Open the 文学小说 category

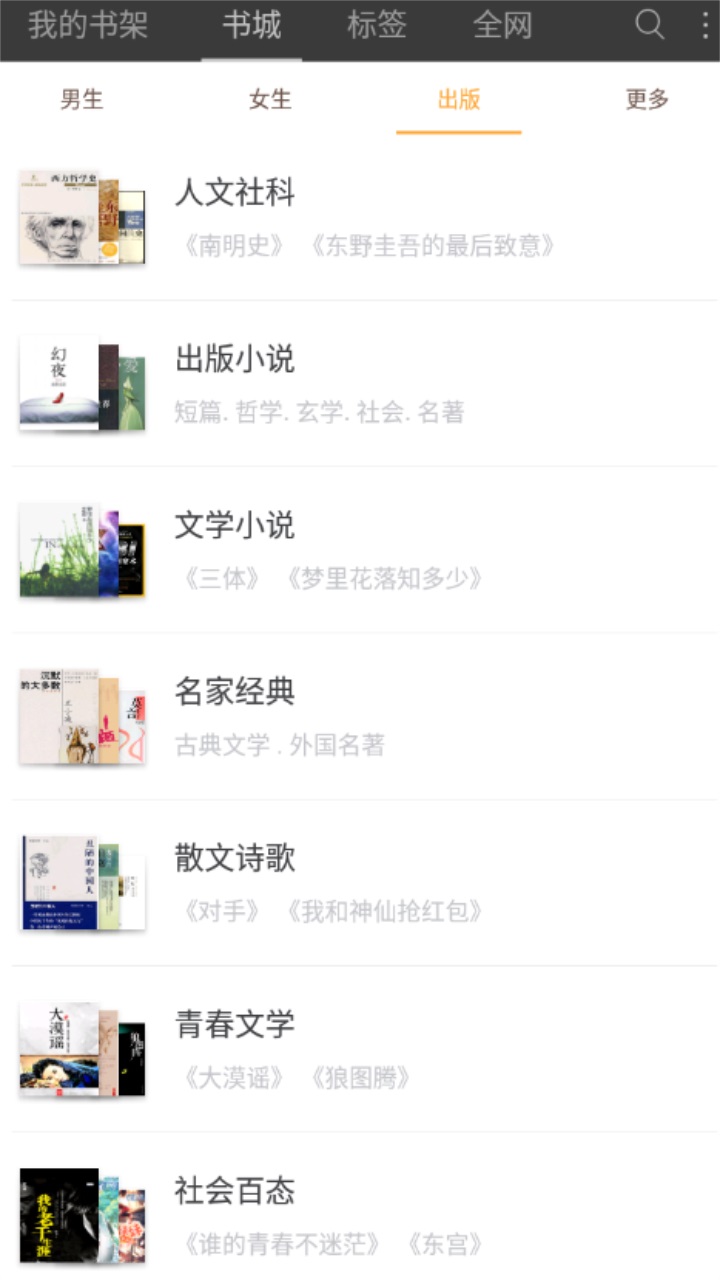click(235, 526)
